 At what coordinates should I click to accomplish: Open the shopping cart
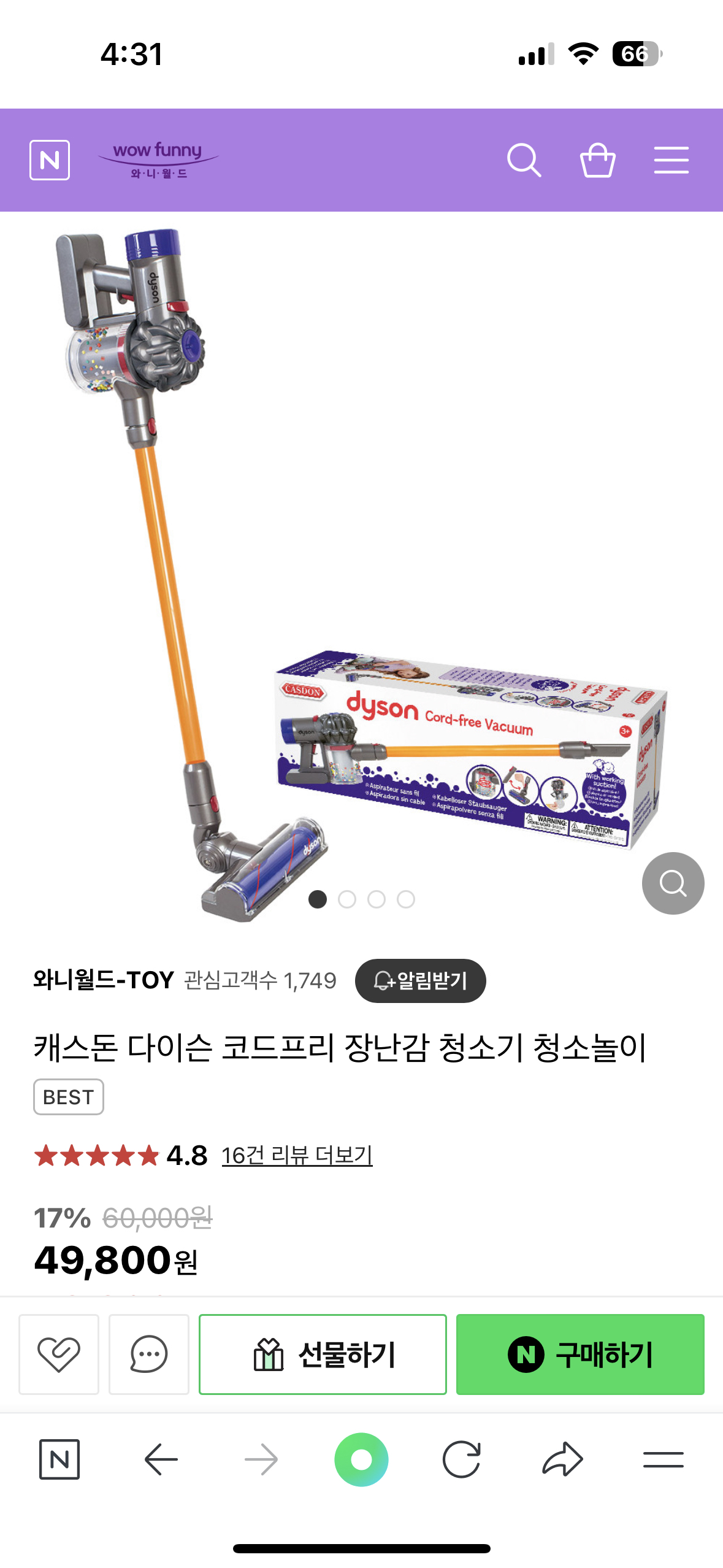click(x=597, y=160)
